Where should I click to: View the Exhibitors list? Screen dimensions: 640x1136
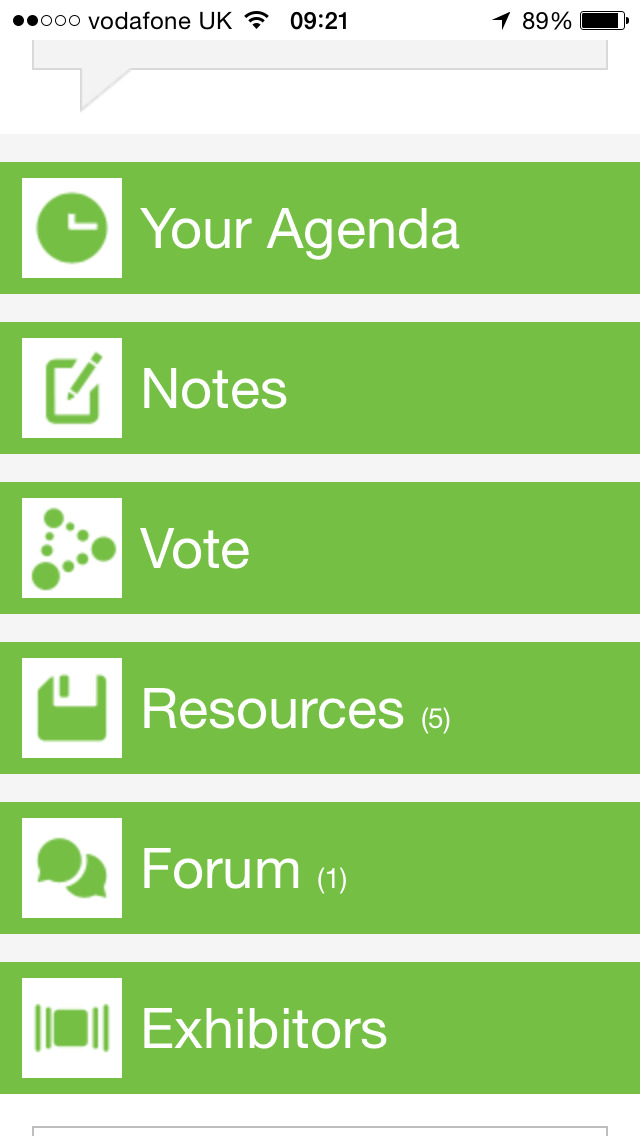(x=320, y=1028)
